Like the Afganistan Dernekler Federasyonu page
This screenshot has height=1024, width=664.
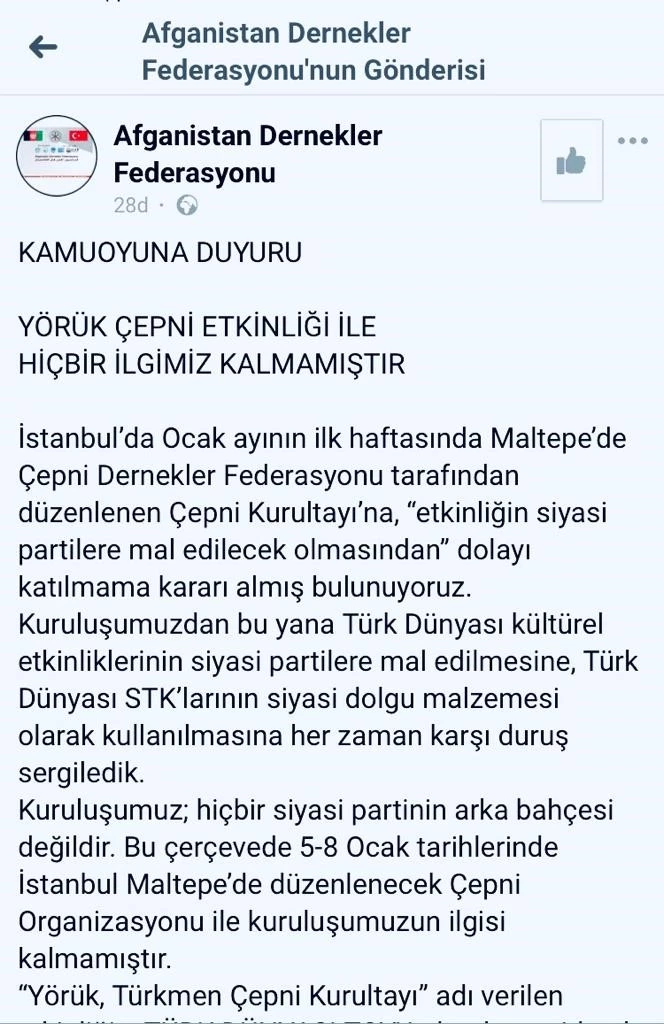[571, 160]
